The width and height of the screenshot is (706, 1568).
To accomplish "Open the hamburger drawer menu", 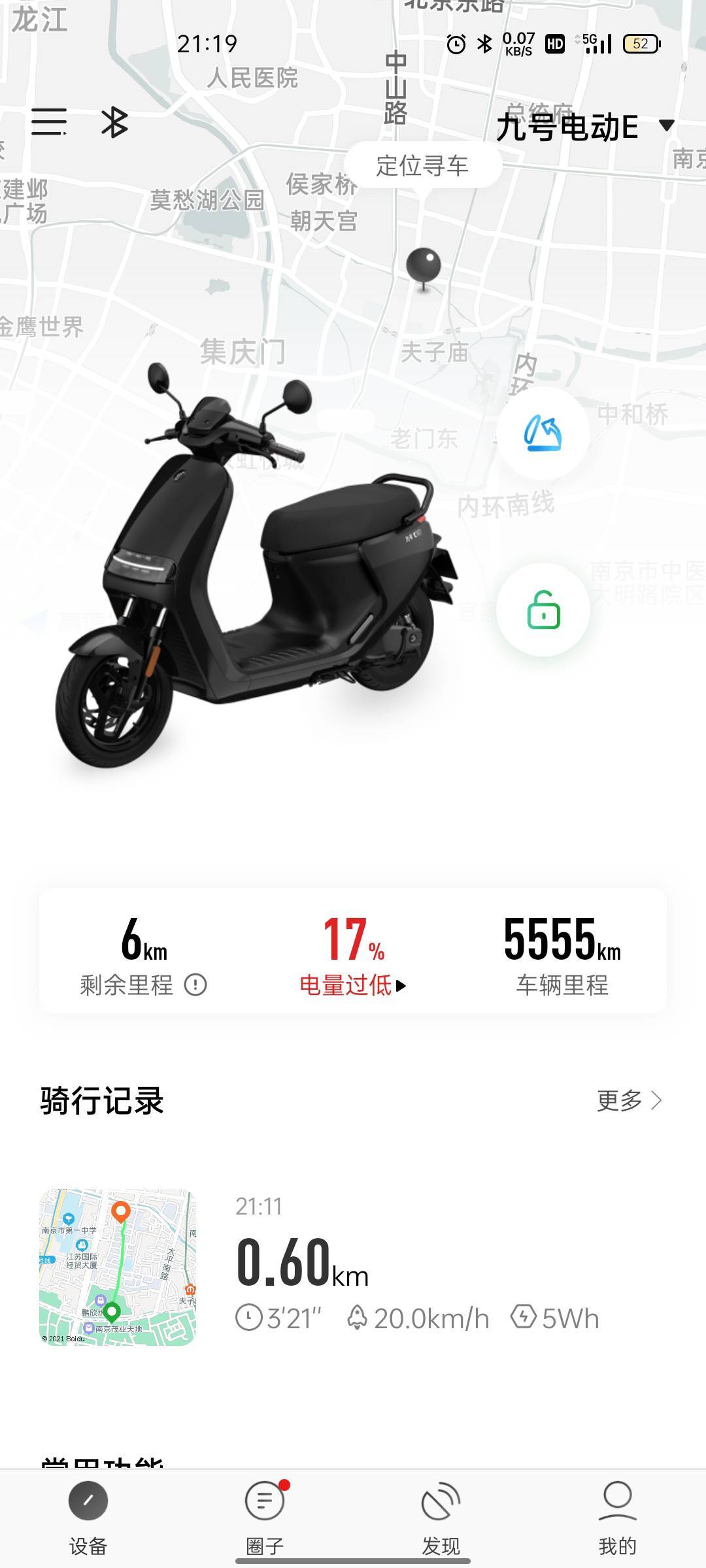I will tap(49, 122).
